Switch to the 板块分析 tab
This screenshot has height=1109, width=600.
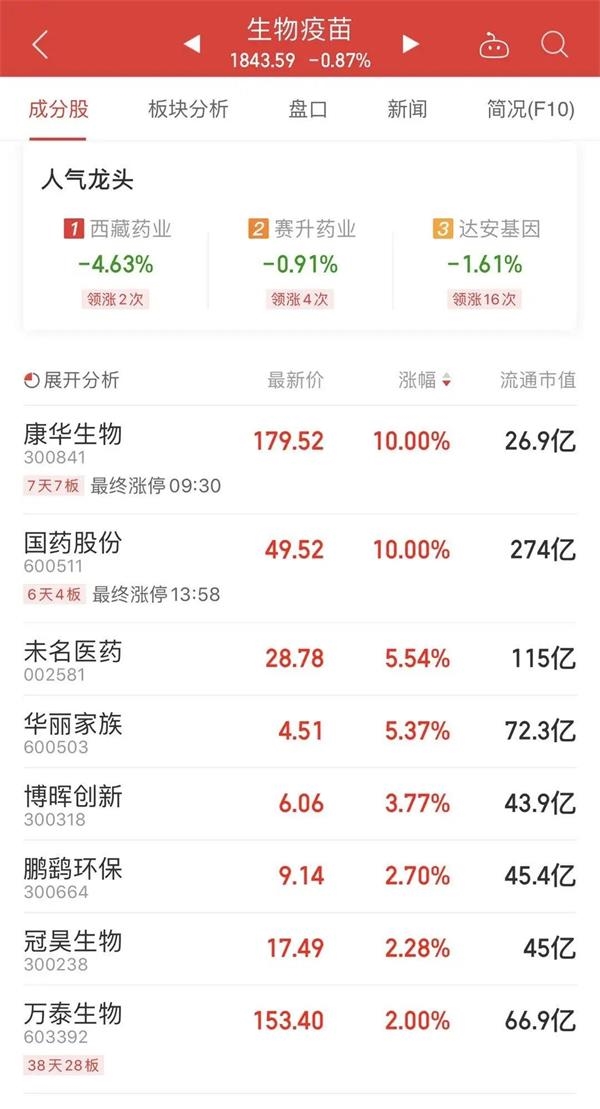188,109
